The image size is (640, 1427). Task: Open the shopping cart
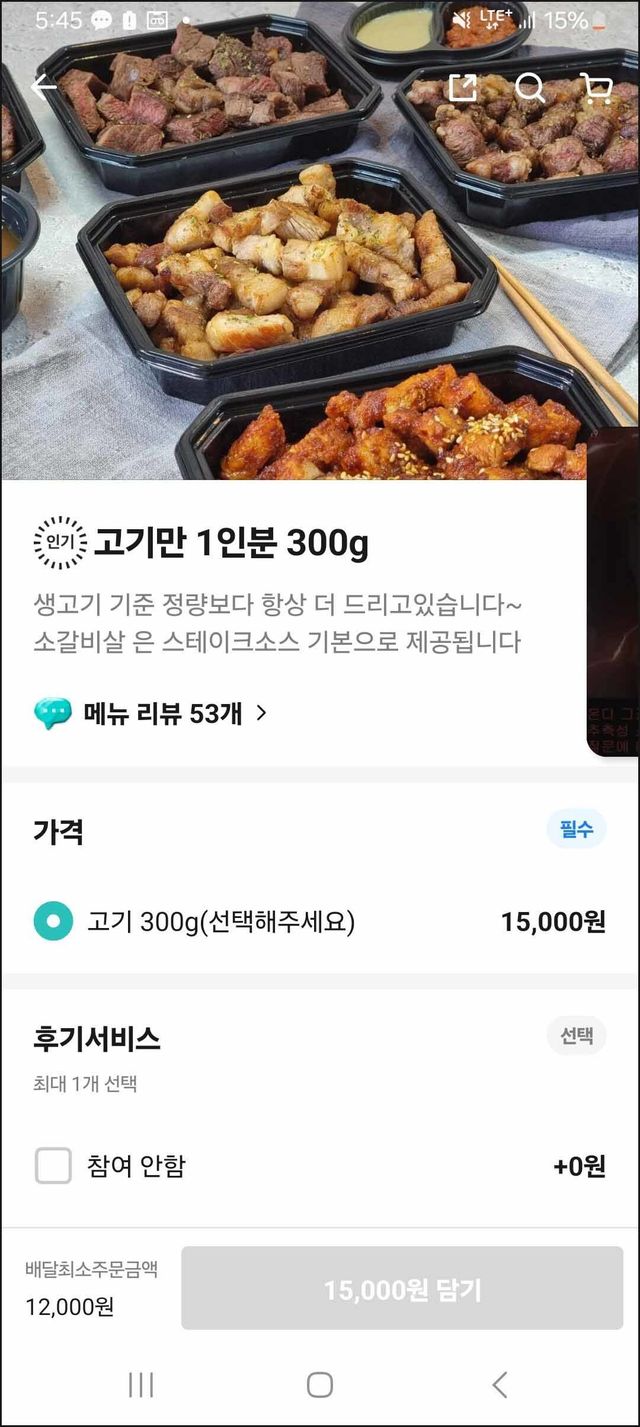[597, 88]
